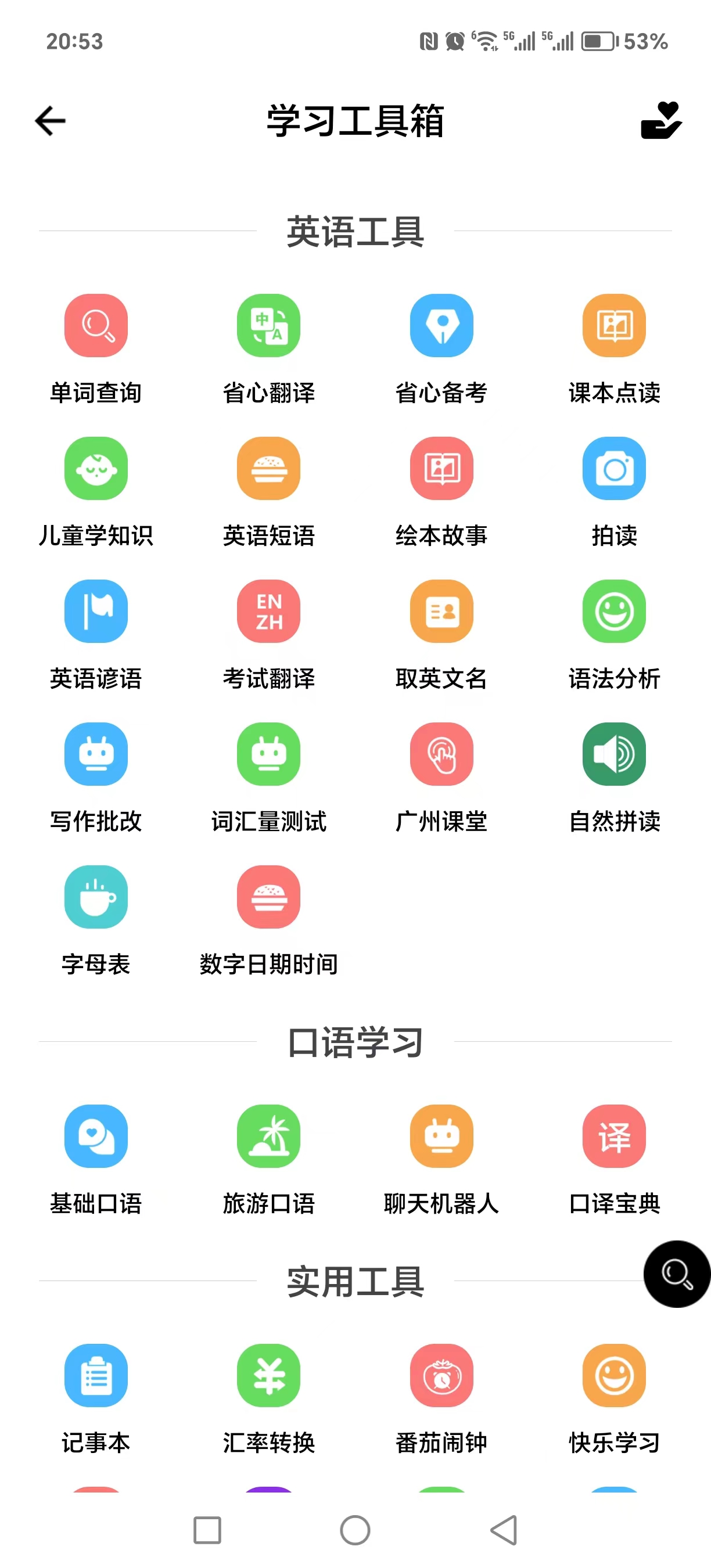Image resolution: width=711 pixels, height=1568 pixels.
Task: Go to the system home screen
Action: 355,1530
